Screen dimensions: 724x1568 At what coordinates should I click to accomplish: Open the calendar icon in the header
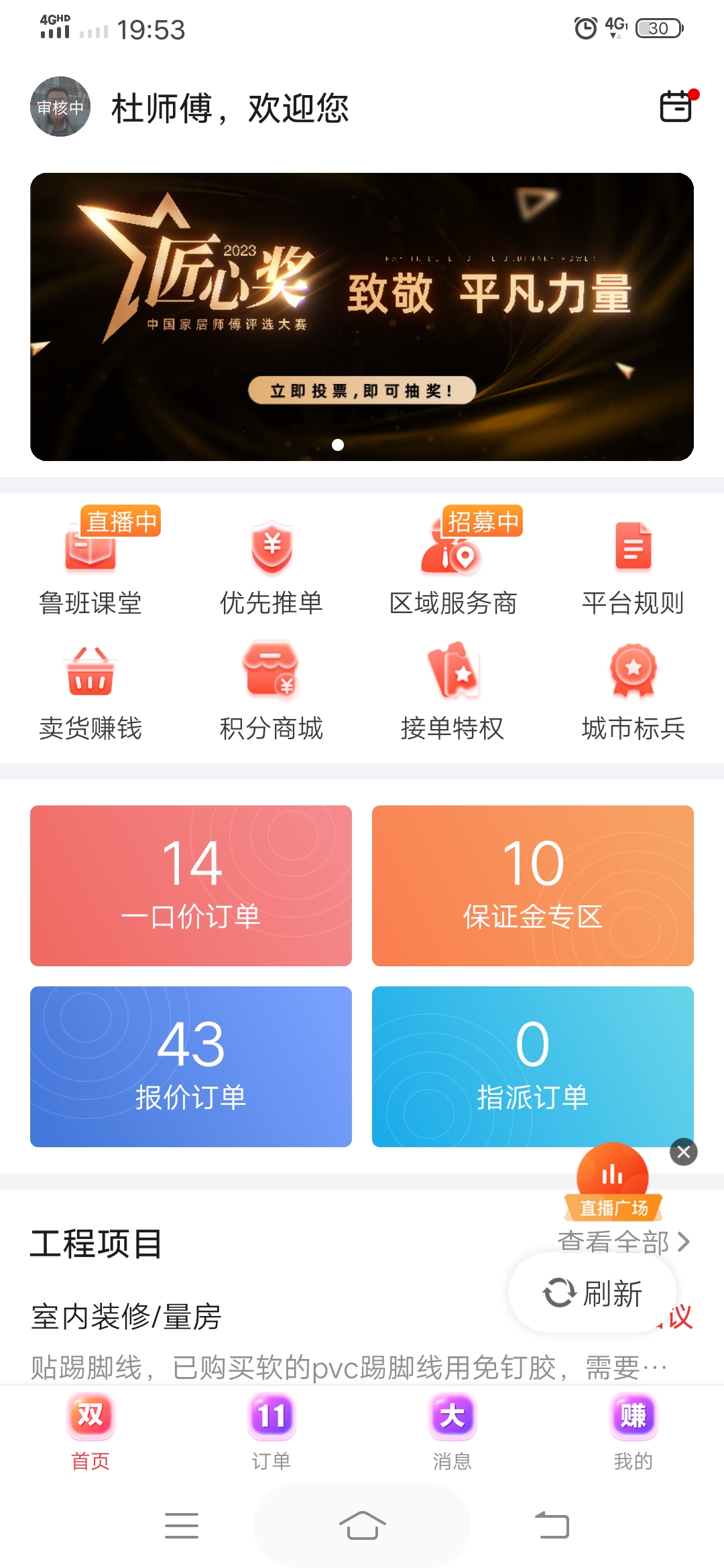[676, 107]
